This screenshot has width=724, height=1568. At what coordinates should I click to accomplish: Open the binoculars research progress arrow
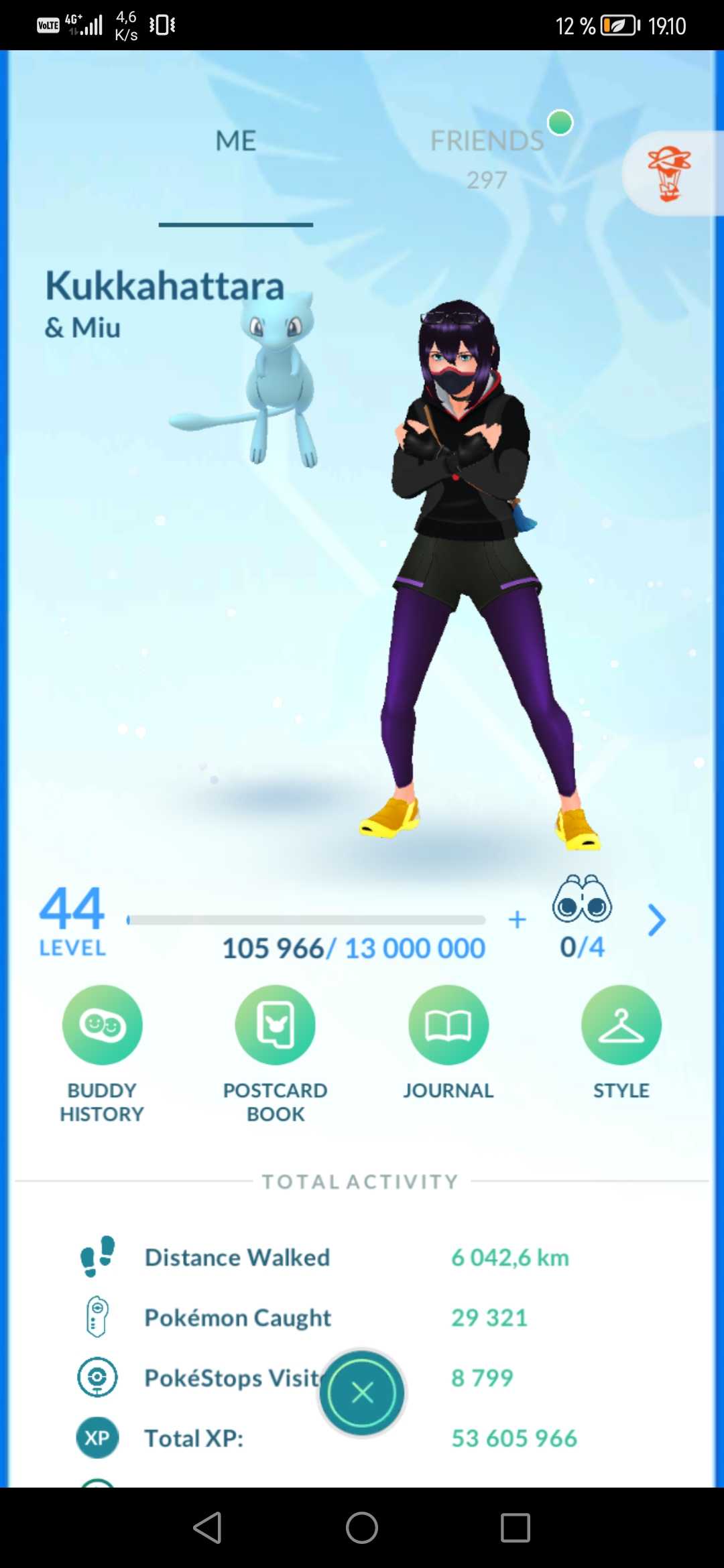click(656, 920)
